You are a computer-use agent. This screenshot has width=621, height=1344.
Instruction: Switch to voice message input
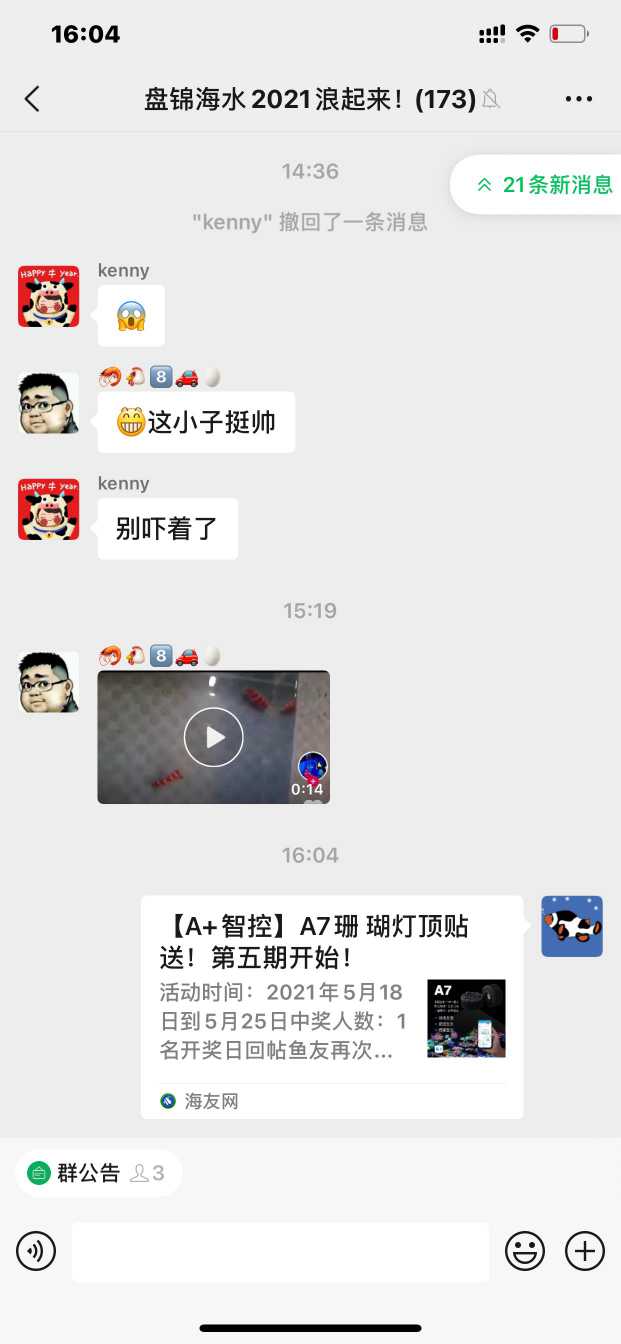click(x=36, y=1251)
